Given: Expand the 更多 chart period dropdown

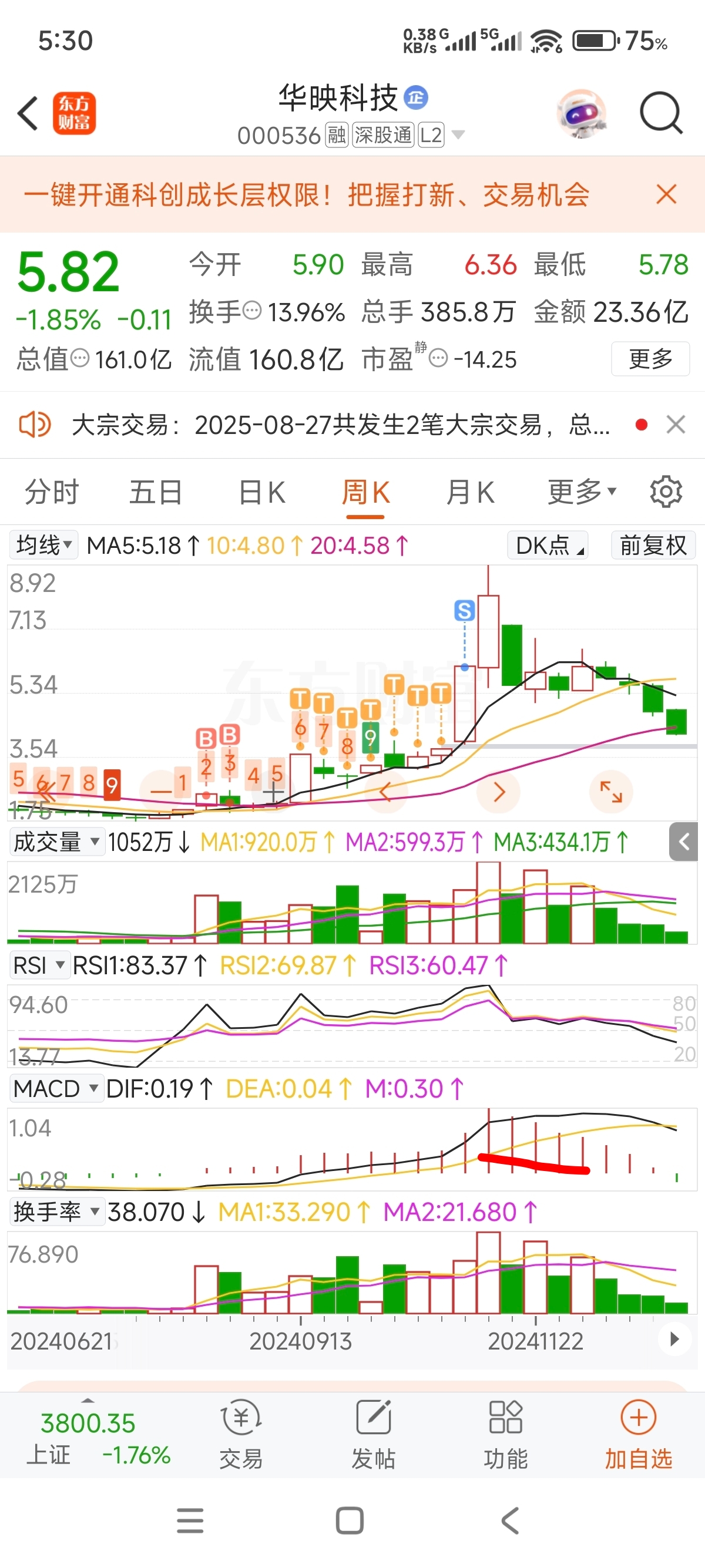Looking at the screenshot, I should point(582,491).
